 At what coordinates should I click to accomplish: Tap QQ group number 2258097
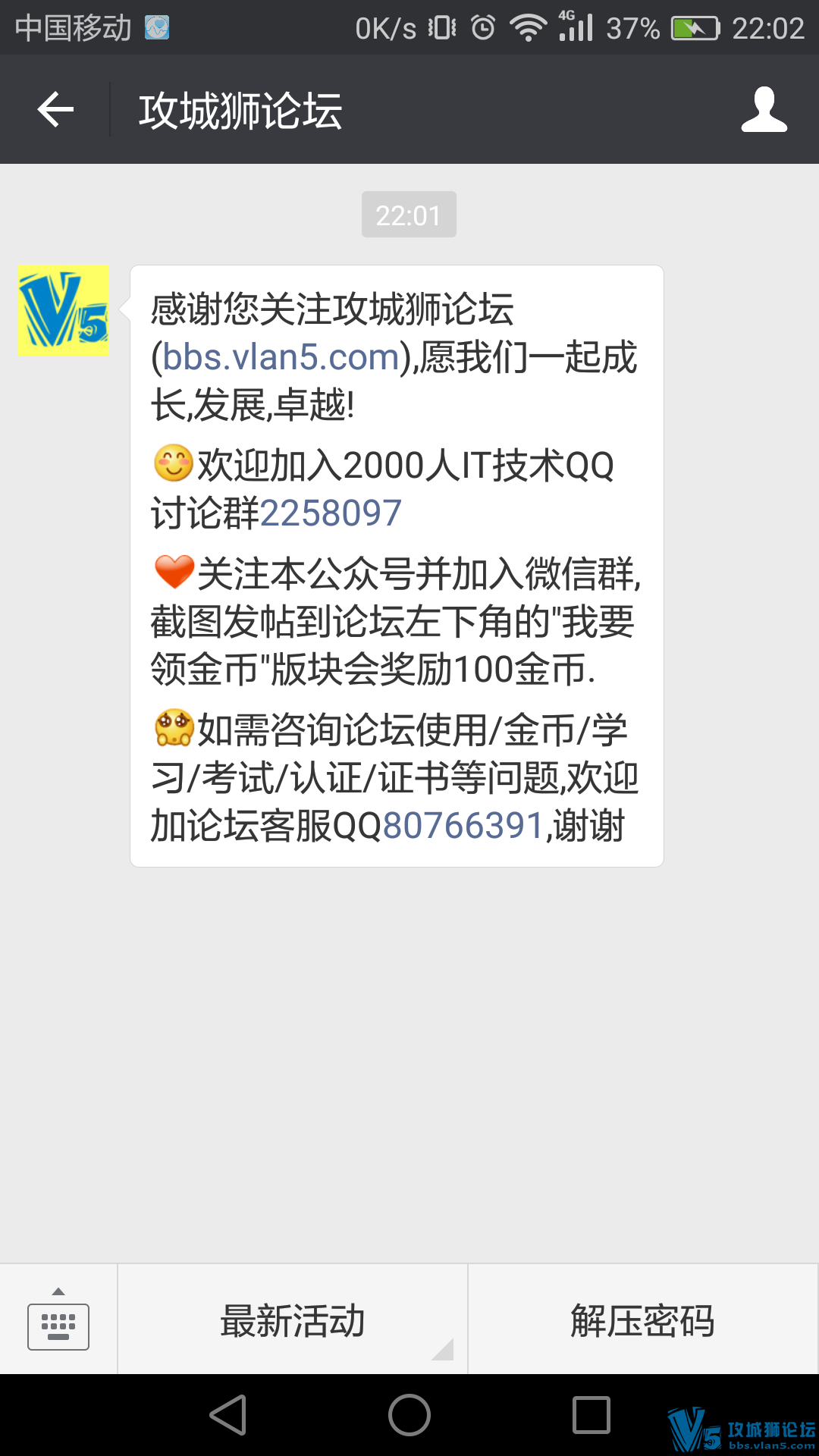point(331,513)
